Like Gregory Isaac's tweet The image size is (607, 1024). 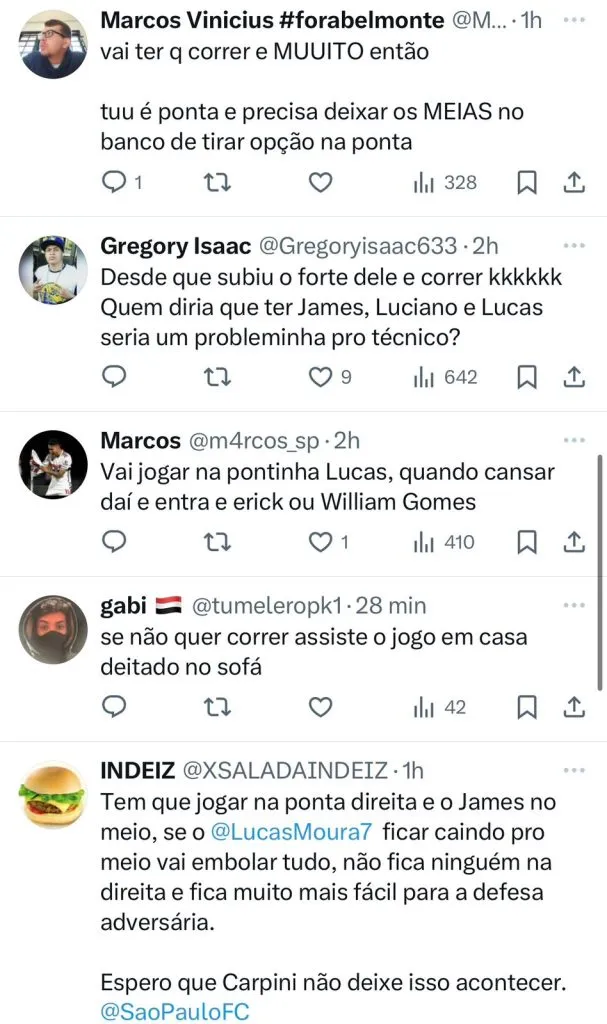(319, 377)
